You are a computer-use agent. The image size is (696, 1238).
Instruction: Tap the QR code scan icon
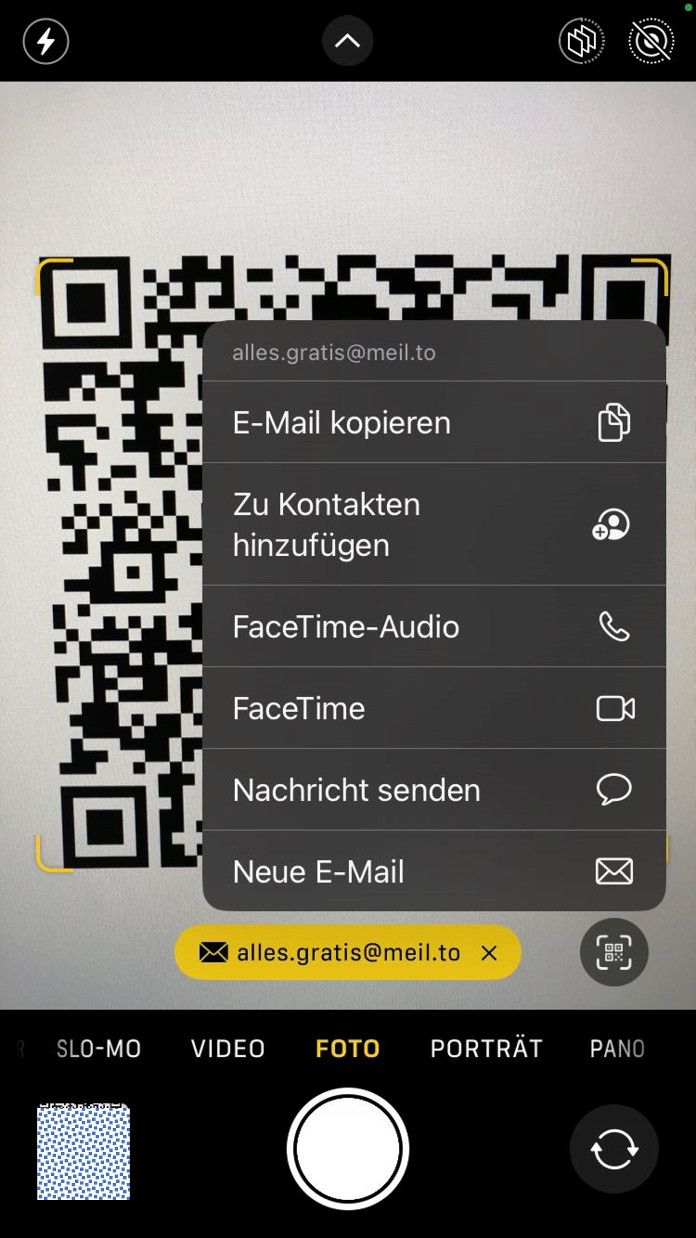pyautogui.click(x=614, y=953)
